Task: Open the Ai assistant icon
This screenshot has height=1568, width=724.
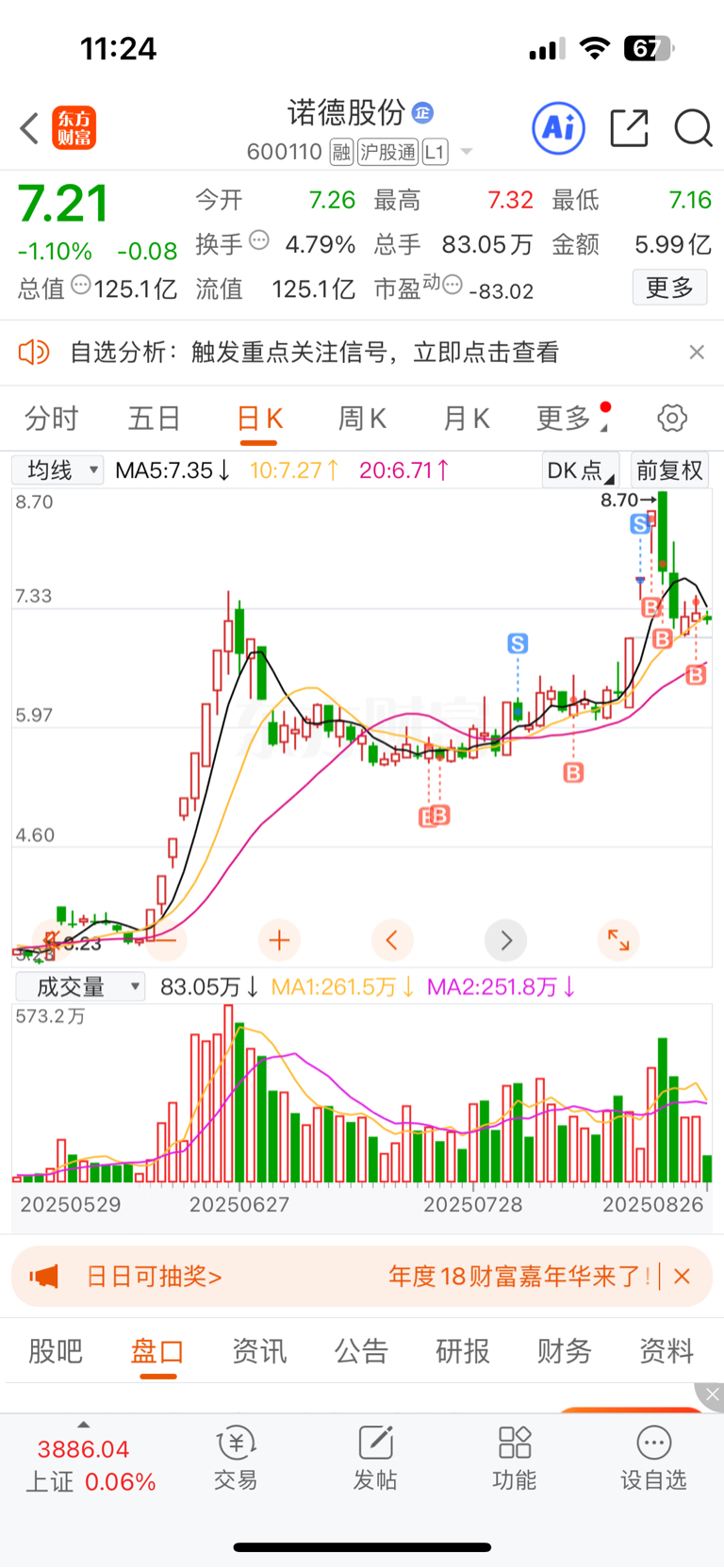Action: [559, 128]
